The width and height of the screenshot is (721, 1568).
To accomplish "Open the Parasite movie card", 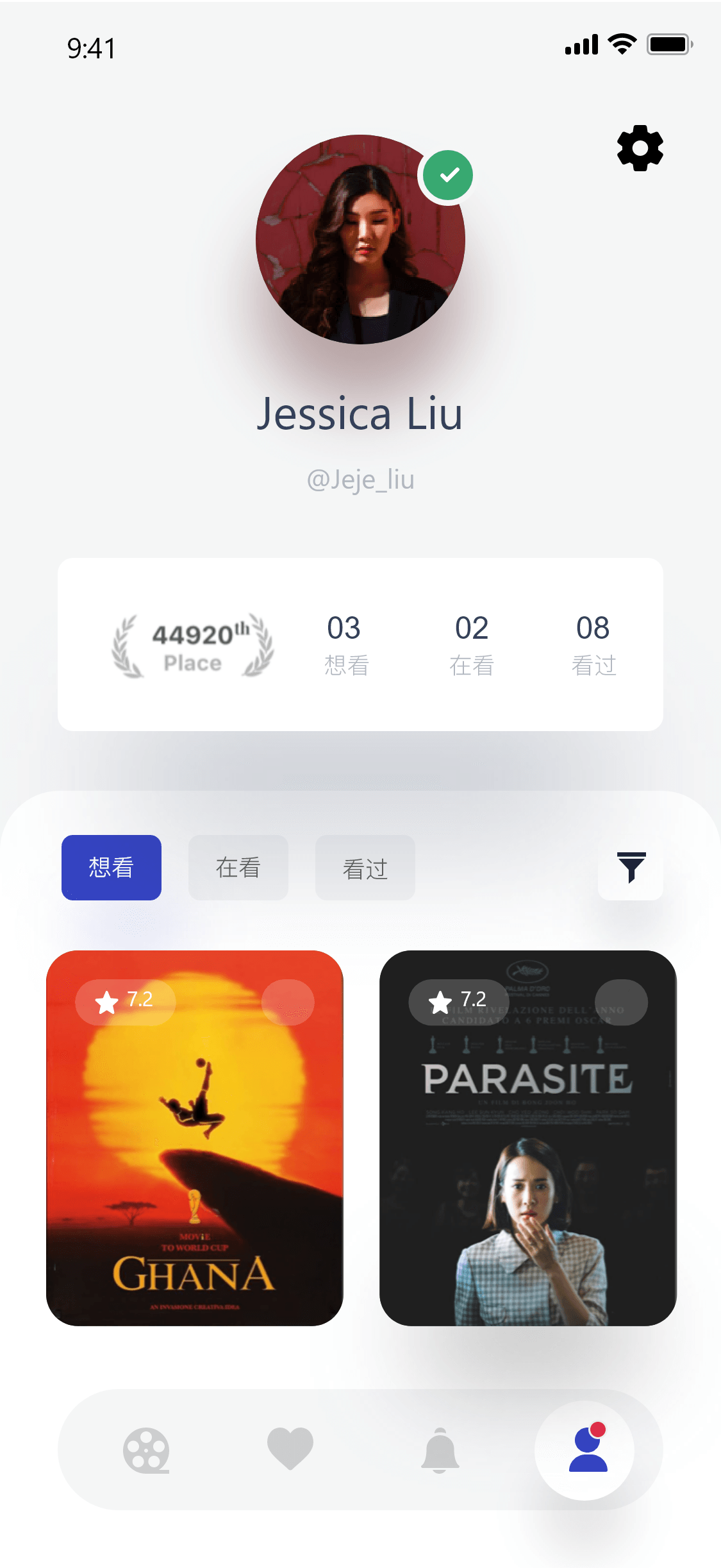I will coord(527,1154).
